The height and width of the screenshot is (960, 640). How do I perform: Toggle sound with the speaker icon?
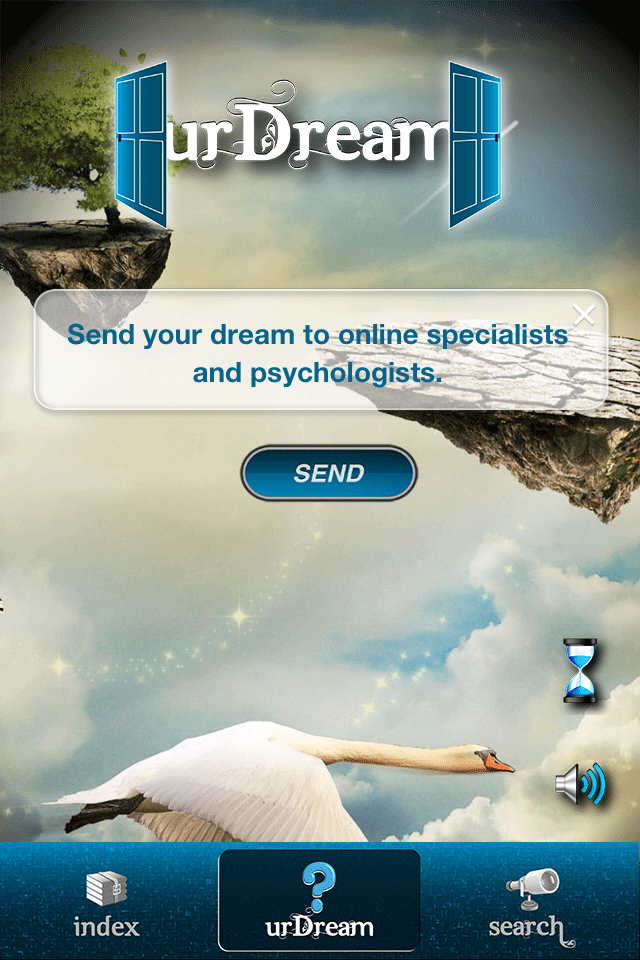click(580, 784)
